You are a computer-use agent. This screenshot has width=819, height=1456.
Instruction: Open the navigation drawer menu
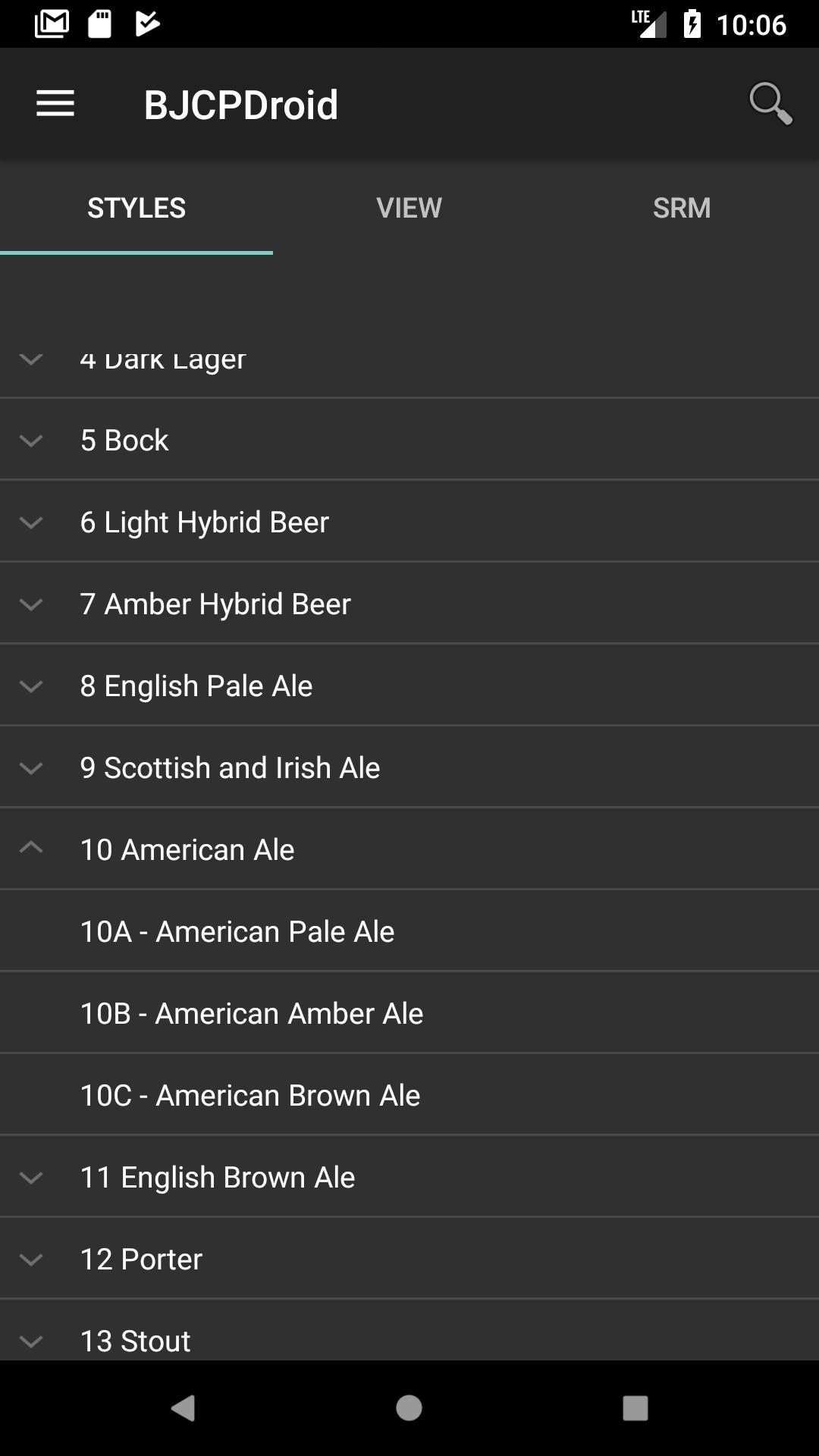coord(53,104)
